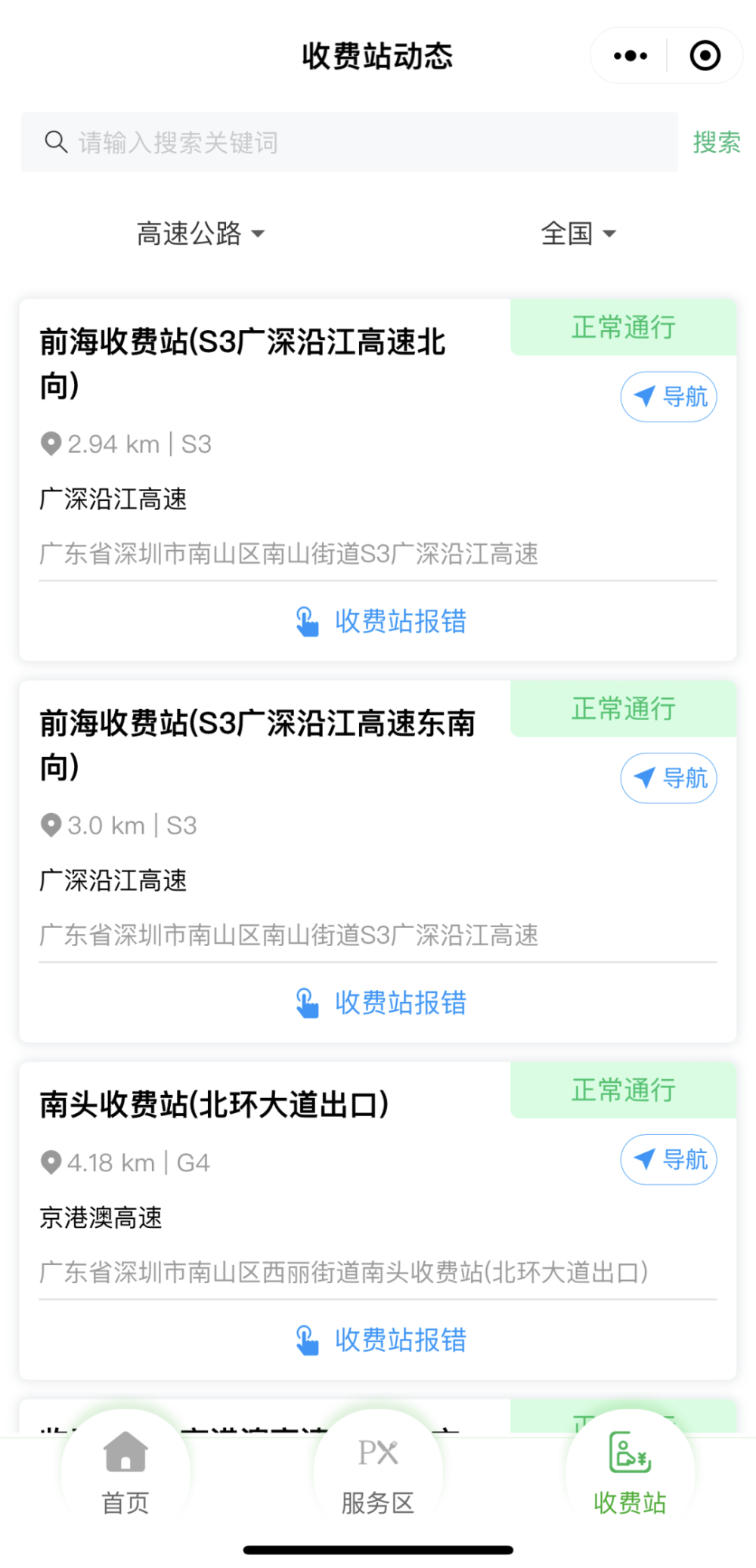Tap the 正常通行 badge on the second card
The image size is (756, 1568).
coord(623,709)
